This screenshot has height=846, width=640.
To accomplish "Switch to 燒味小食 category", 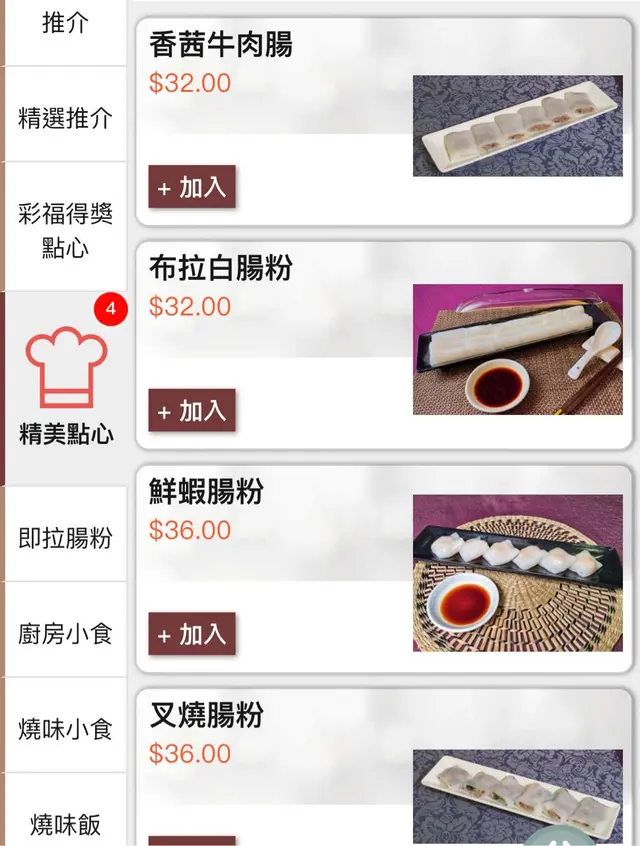I will point(65,728).
